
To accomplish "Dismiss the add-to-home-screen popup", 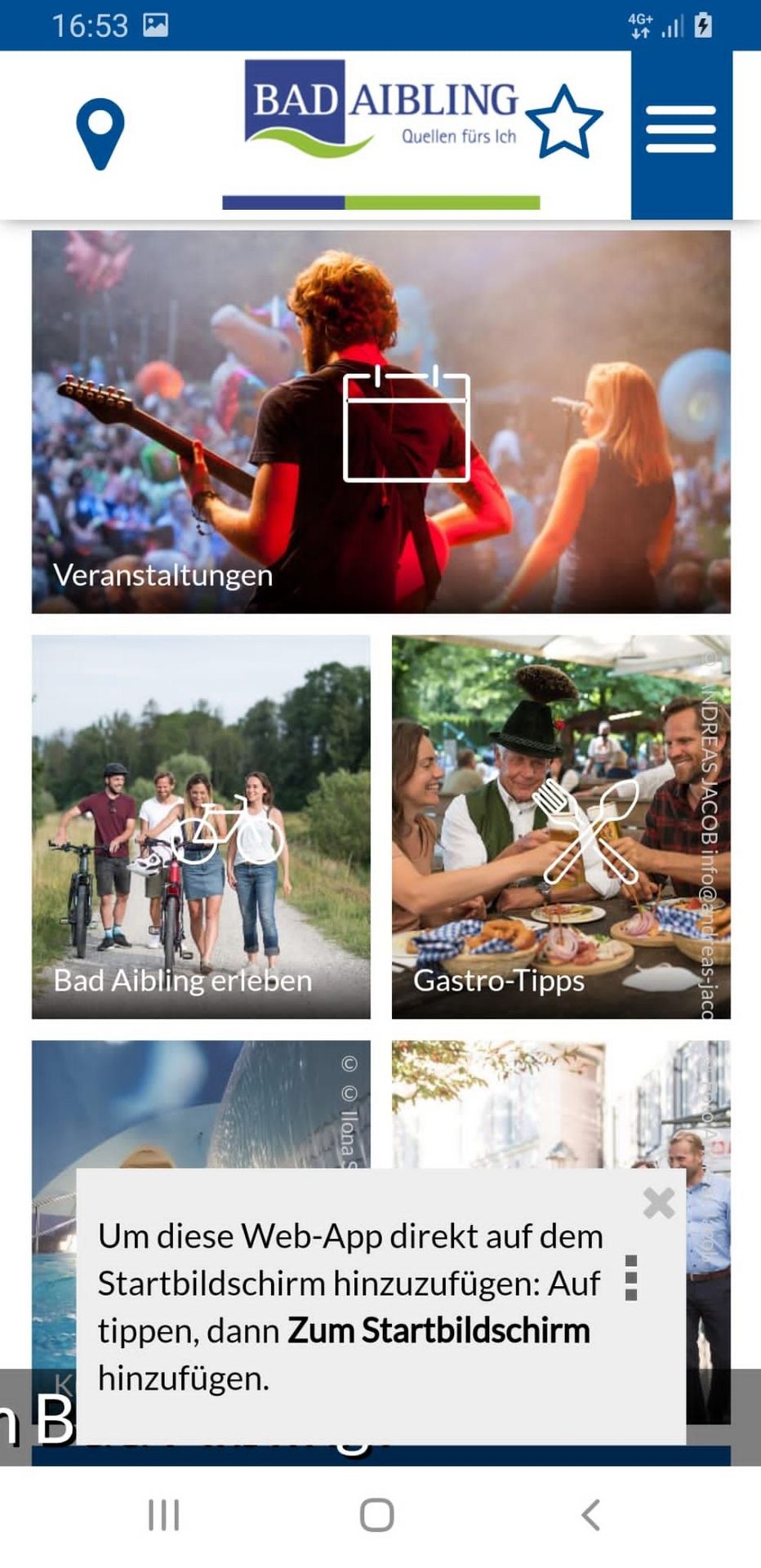I will pos(658,1203).
